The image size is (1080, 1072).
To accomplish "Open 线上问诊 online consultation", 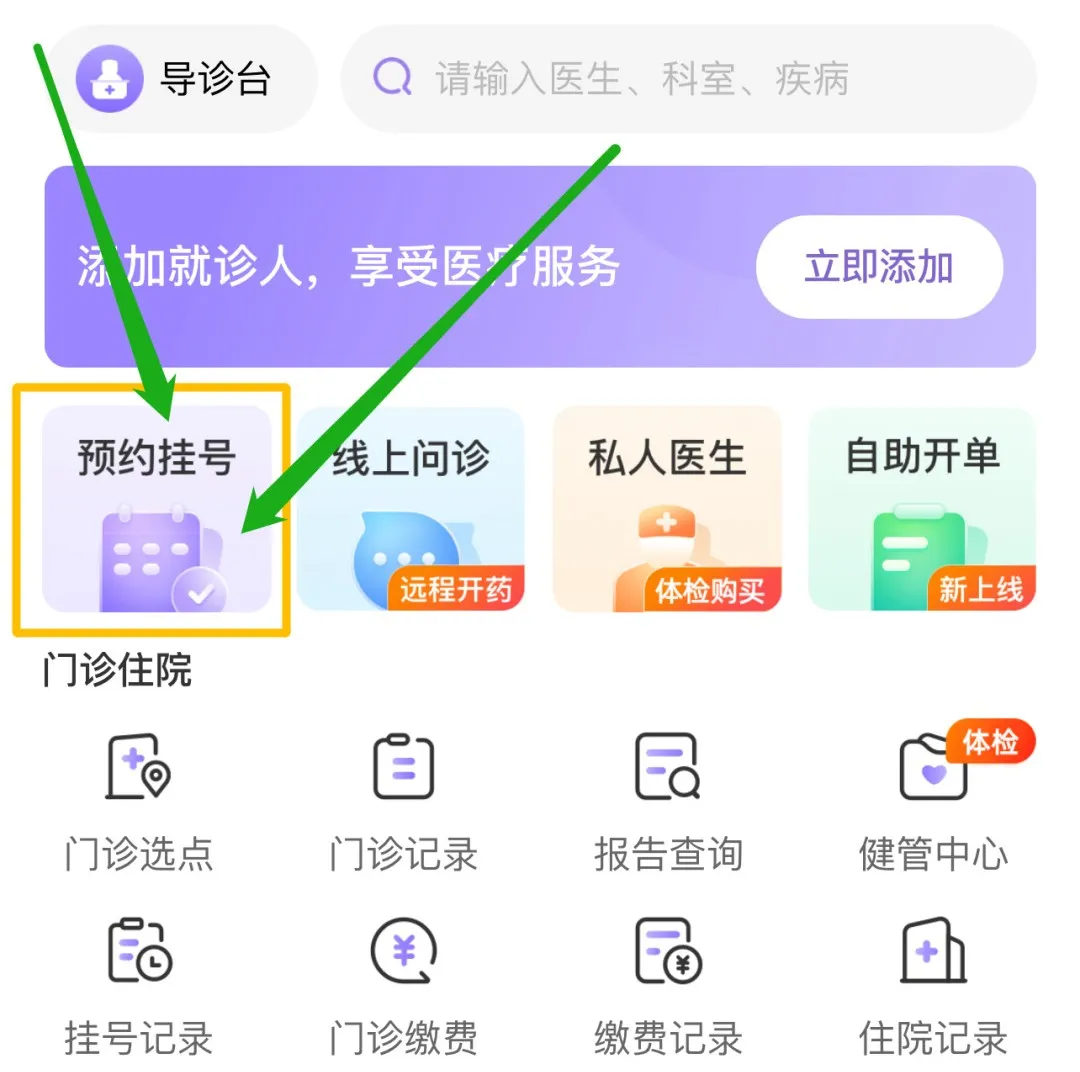I will [x=411, y=508].
